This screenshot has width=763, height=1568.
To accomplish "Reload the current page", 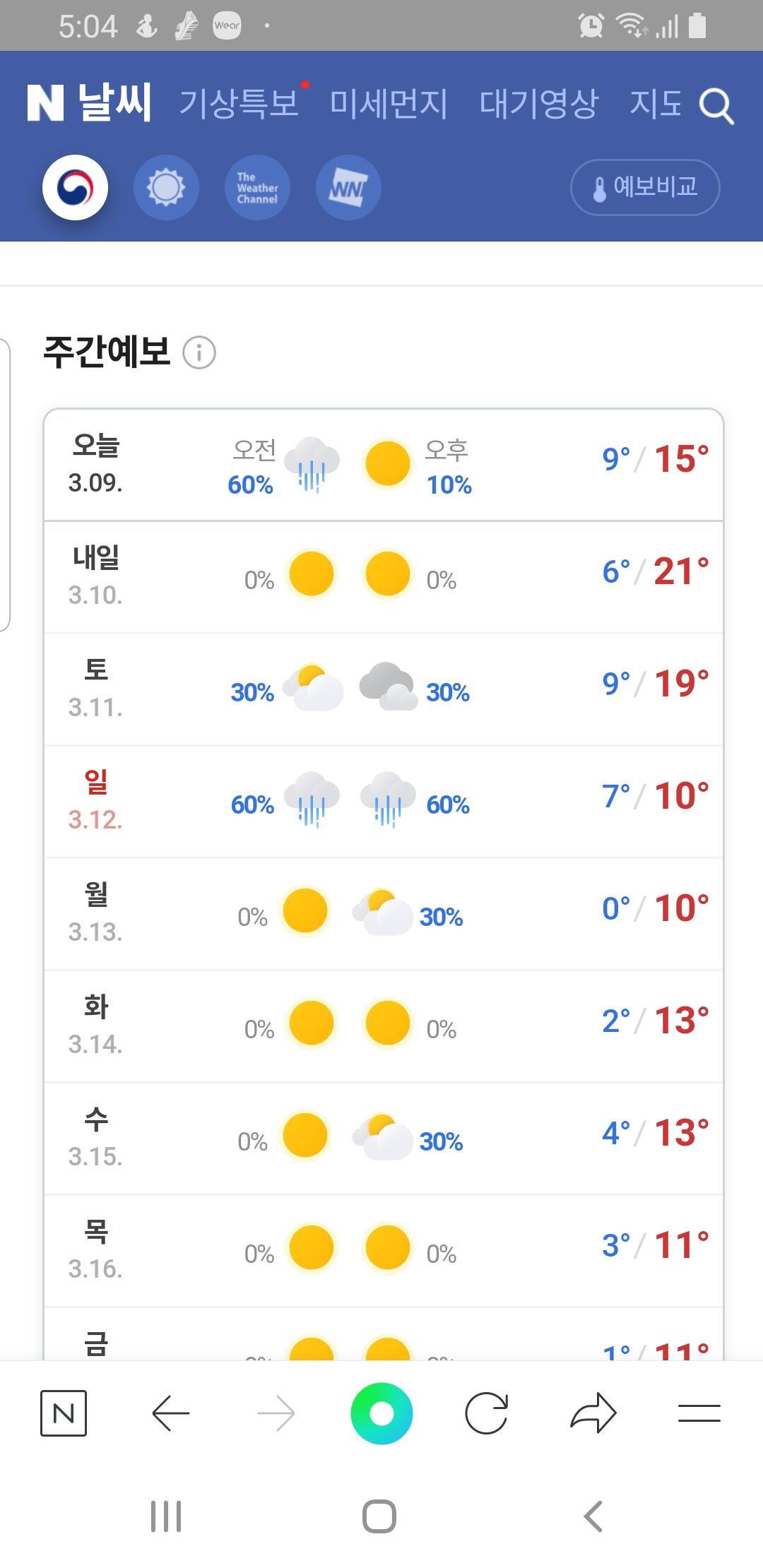I will [487, 1413].
